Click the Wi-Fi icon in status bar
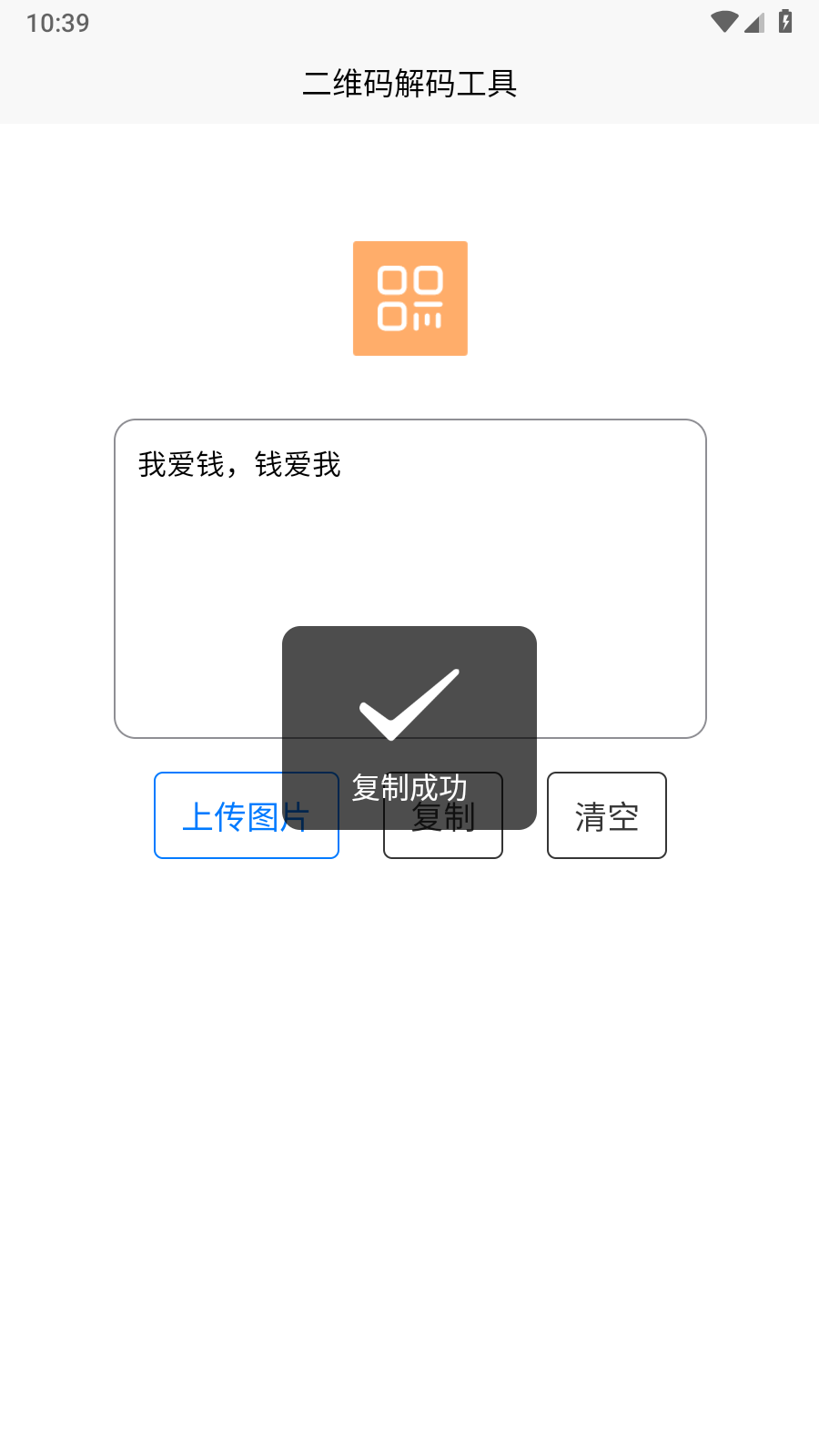 point(723,21)
